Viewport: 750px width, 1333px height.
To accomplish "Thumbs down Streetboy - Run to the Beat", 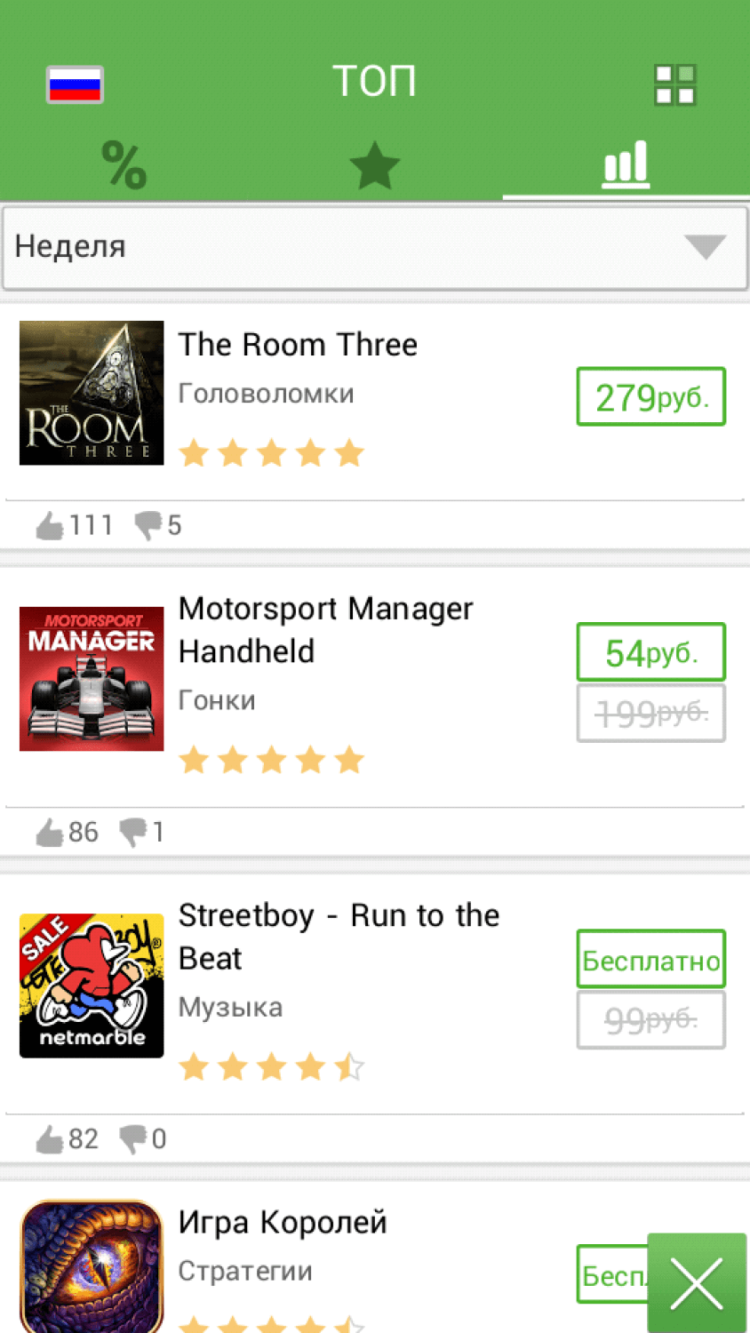I will (x=133, y=1139).
